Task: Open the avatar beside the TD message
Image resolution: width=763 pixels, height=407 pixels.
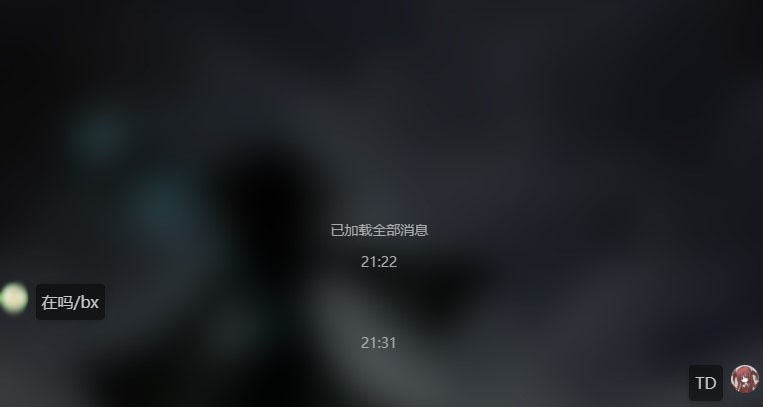Action: pyautogui.click(x=744, y=380)
